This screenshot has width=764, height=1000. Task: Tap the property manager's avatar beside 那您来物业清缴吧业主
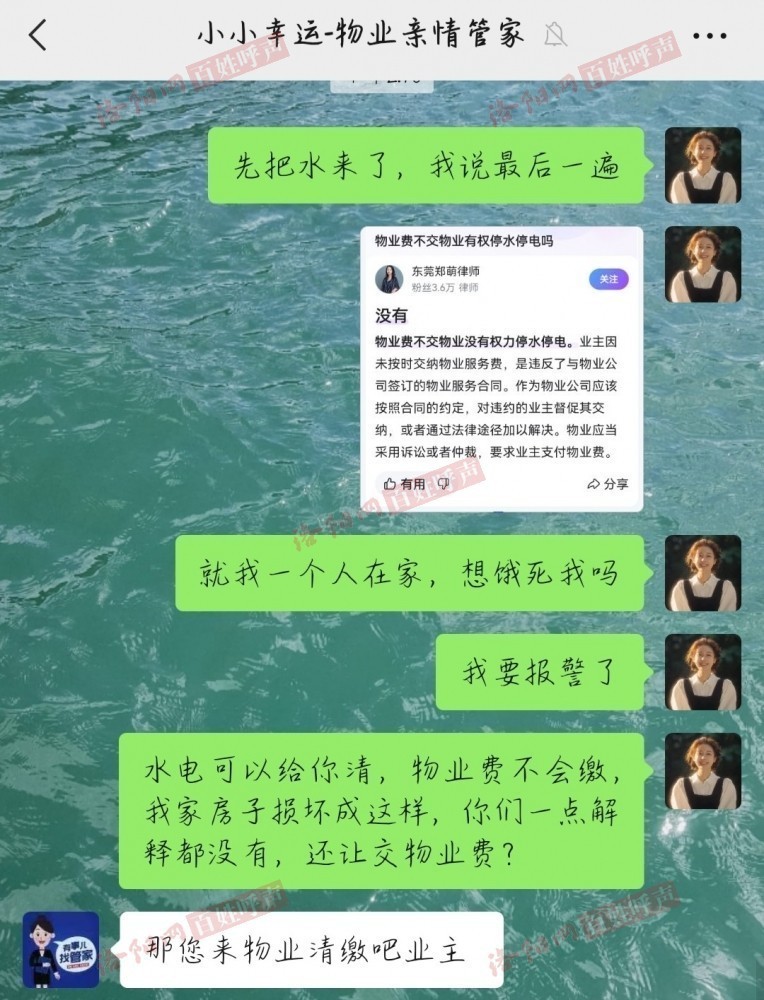[61, 949]
